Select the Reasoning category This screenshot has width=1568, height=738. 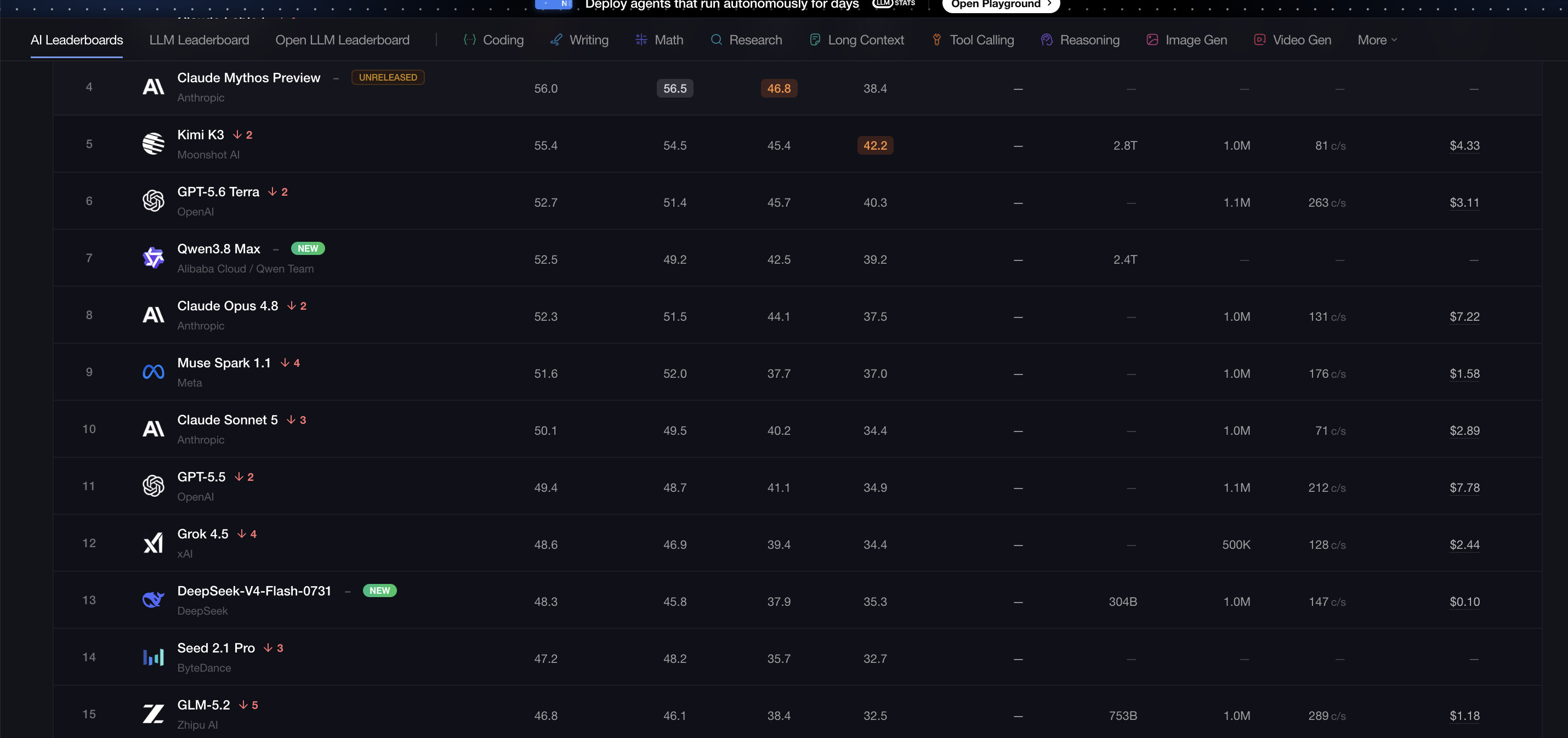(1080, 40)
